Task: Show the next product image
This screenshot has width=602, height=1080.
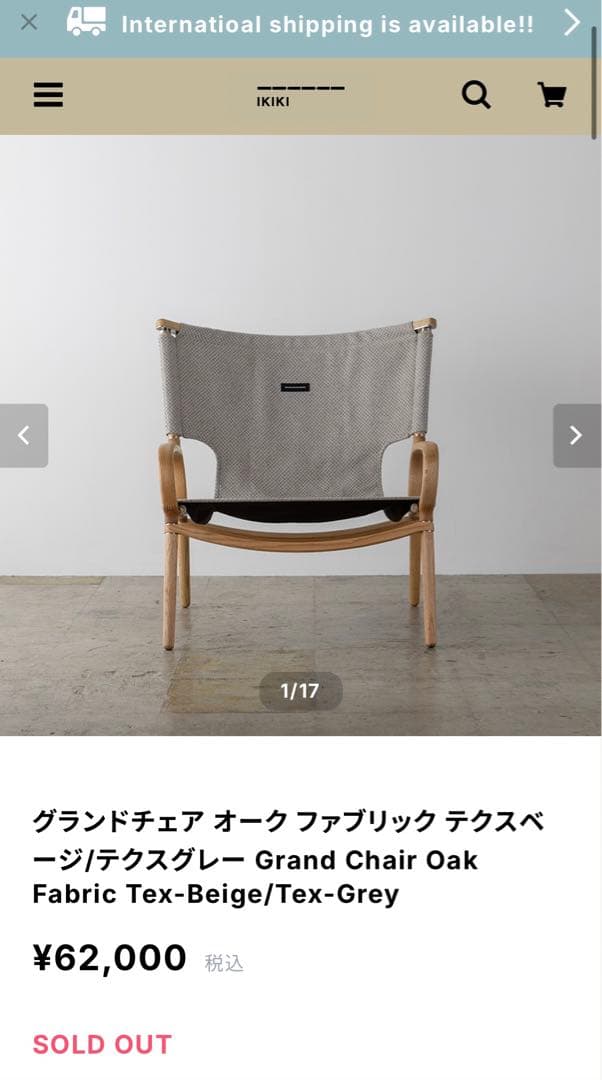Action: pos(576,435)
